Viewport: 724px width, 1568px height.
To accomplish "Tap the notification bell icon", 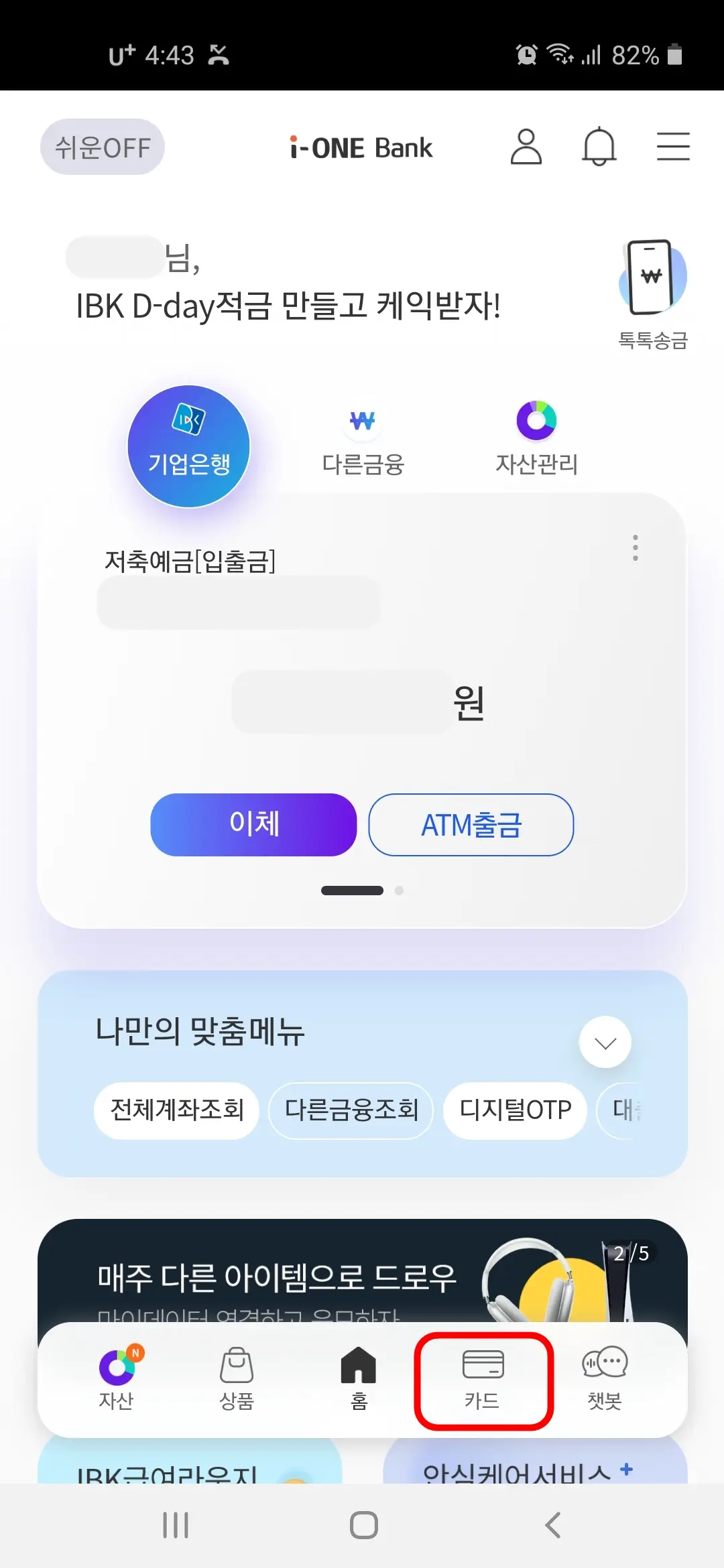I will tap(599, 147).
